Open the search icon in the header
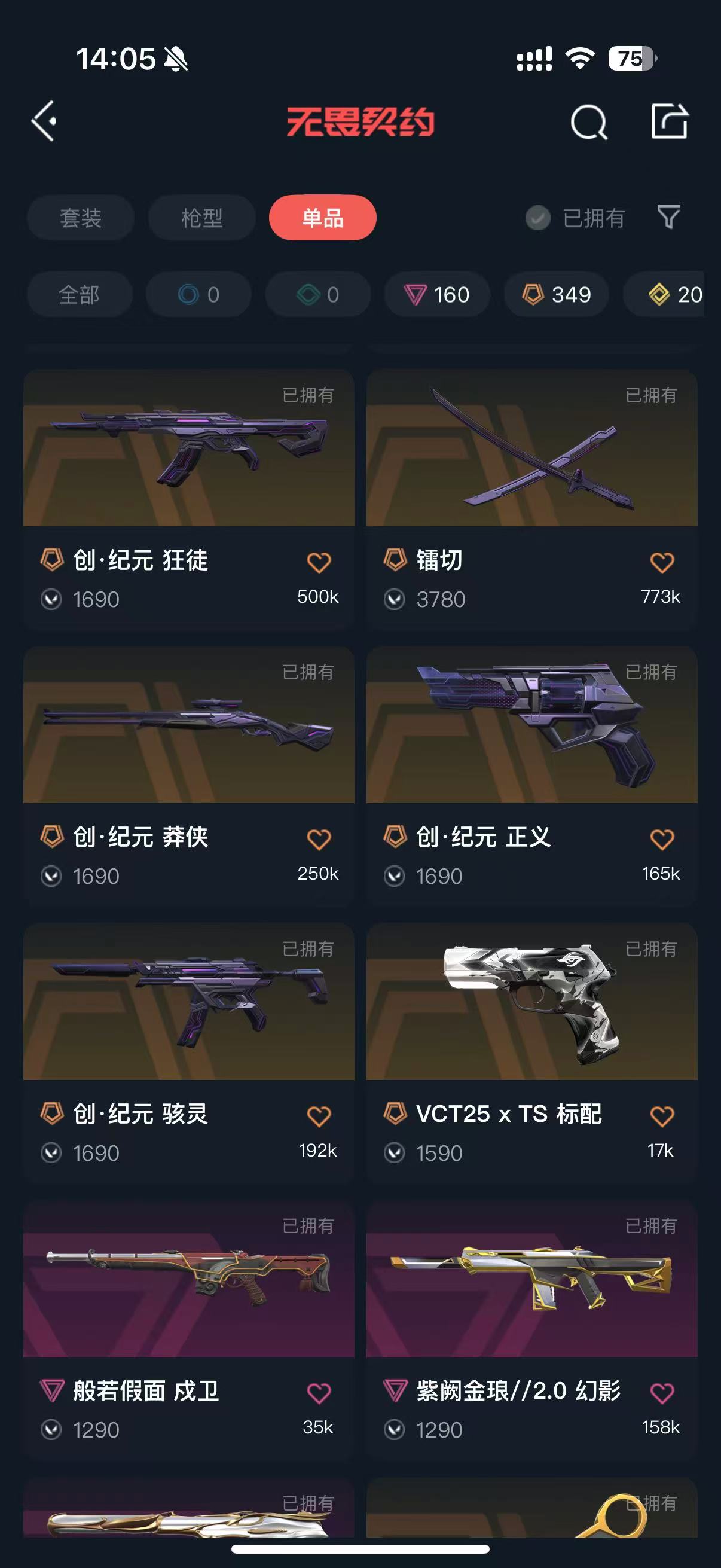 pyautogui.click(x=588, y=123)
